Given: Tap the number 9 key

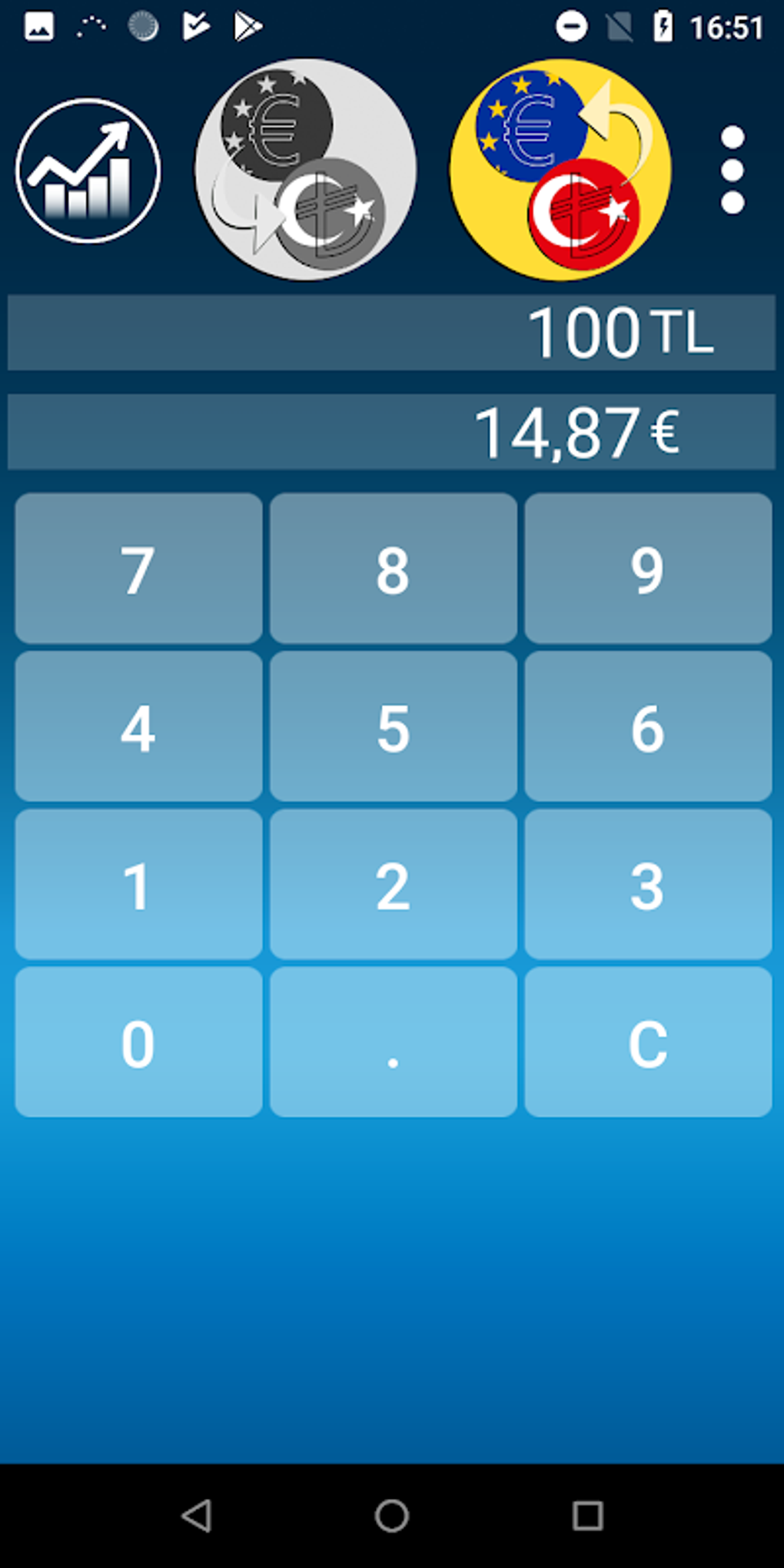Looking at the screenshot, I should [x=648, y=569].
